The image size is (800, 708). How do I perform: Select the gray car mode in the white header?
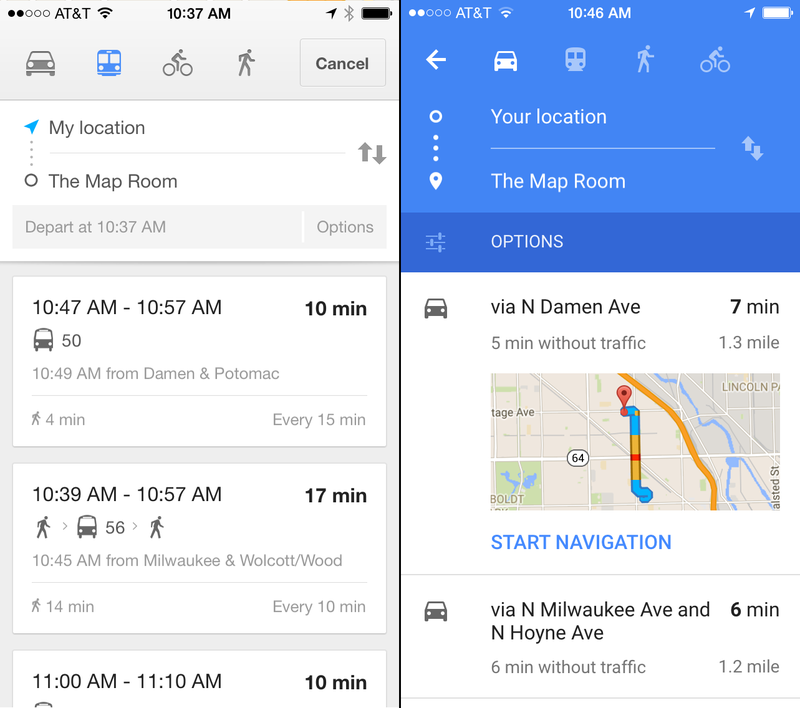pos(40,64)
